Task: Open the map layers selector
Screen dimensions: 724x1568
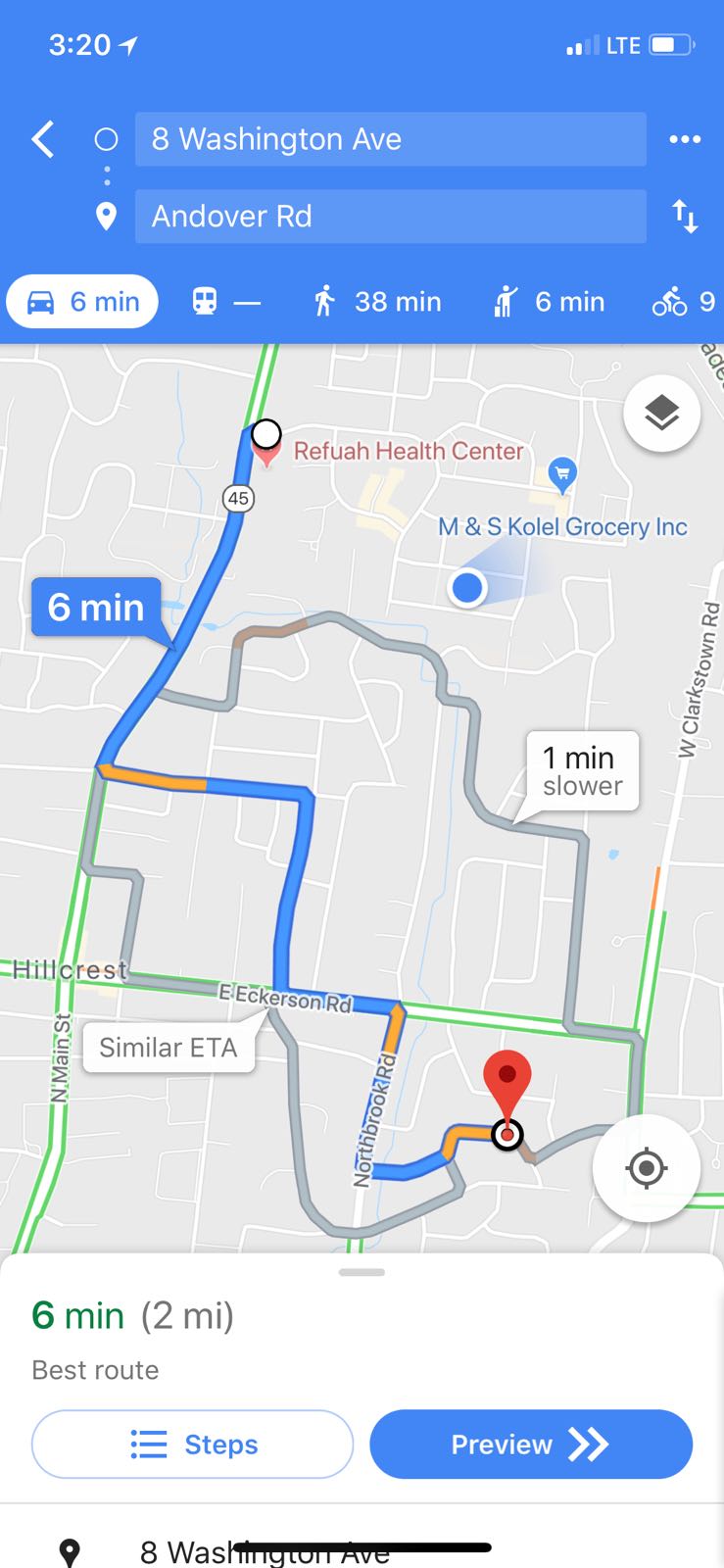Action: click(x=661, y=414)
